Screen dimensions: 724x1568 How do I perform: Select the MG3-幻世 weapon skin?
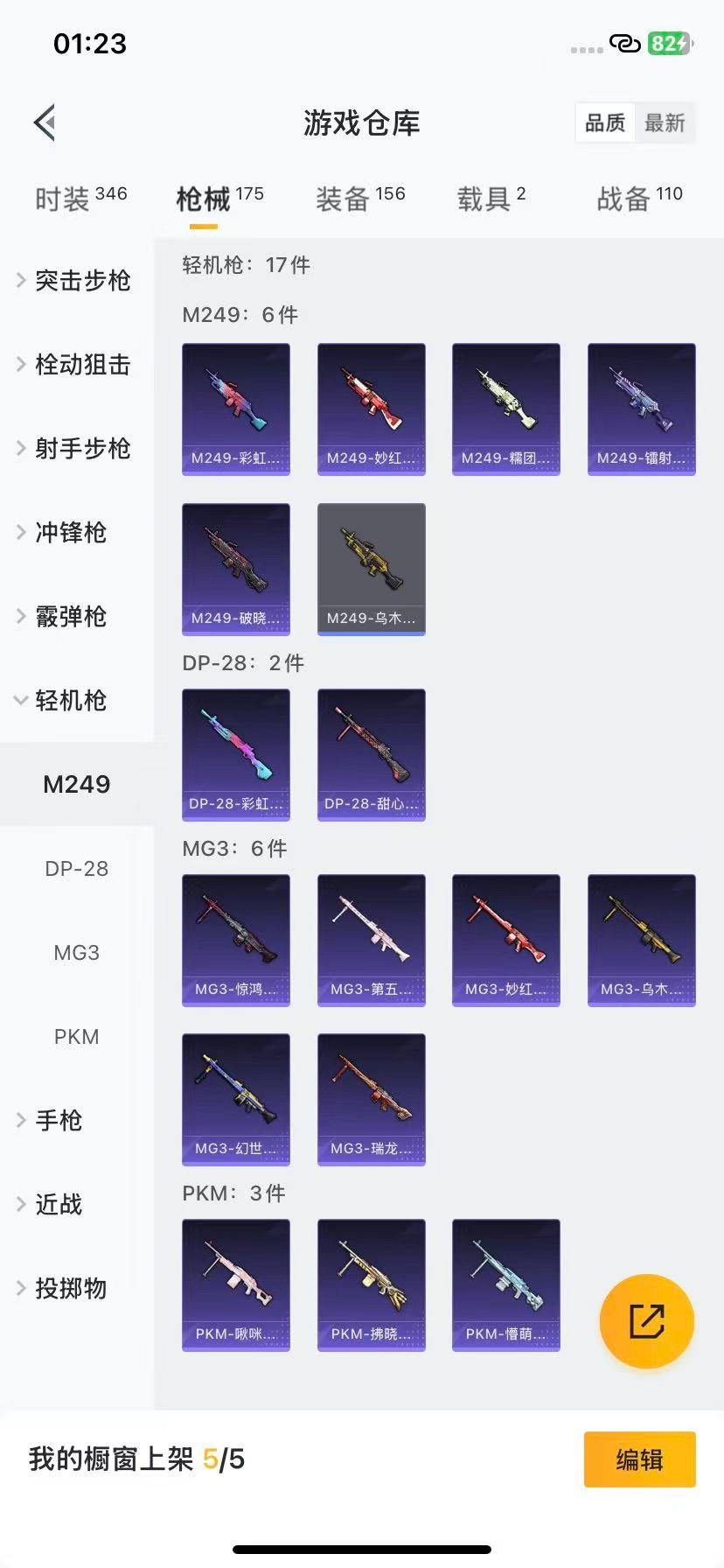point(235,1099)
